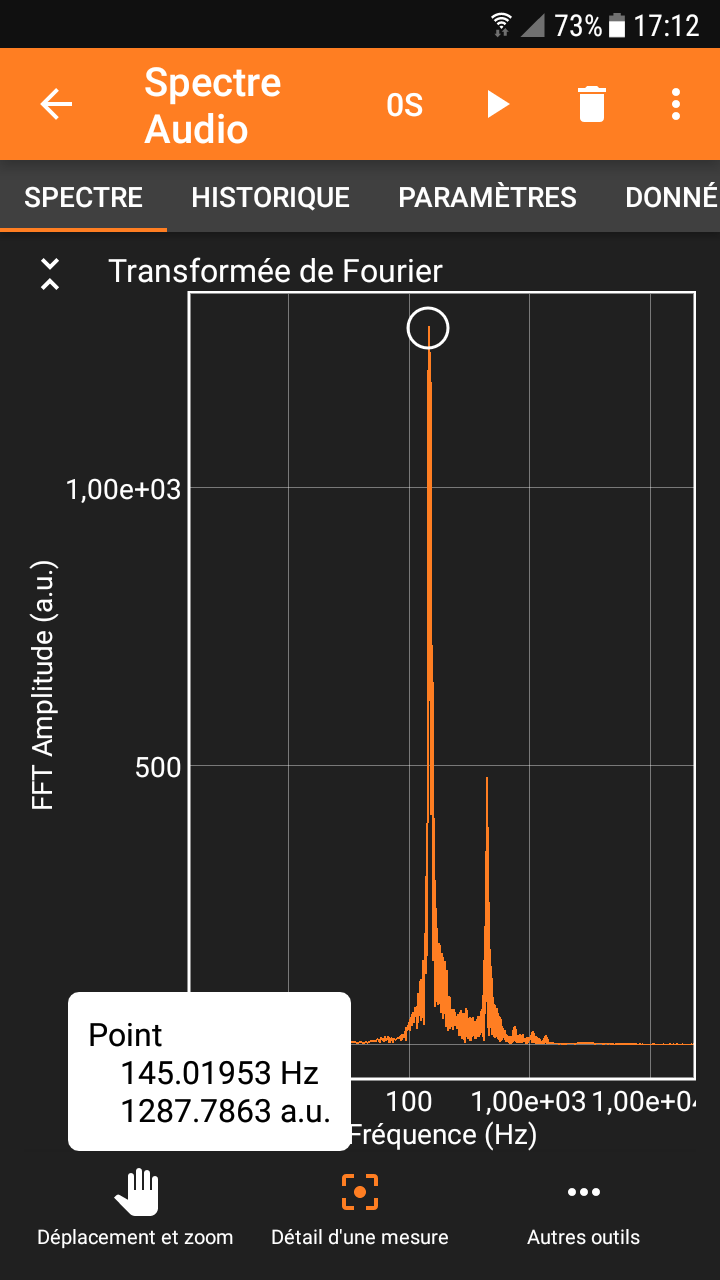This screenshot has width=720, height=1280.
Task: Collapse the Transformée de Fourier graph
Action: (50, 273)
